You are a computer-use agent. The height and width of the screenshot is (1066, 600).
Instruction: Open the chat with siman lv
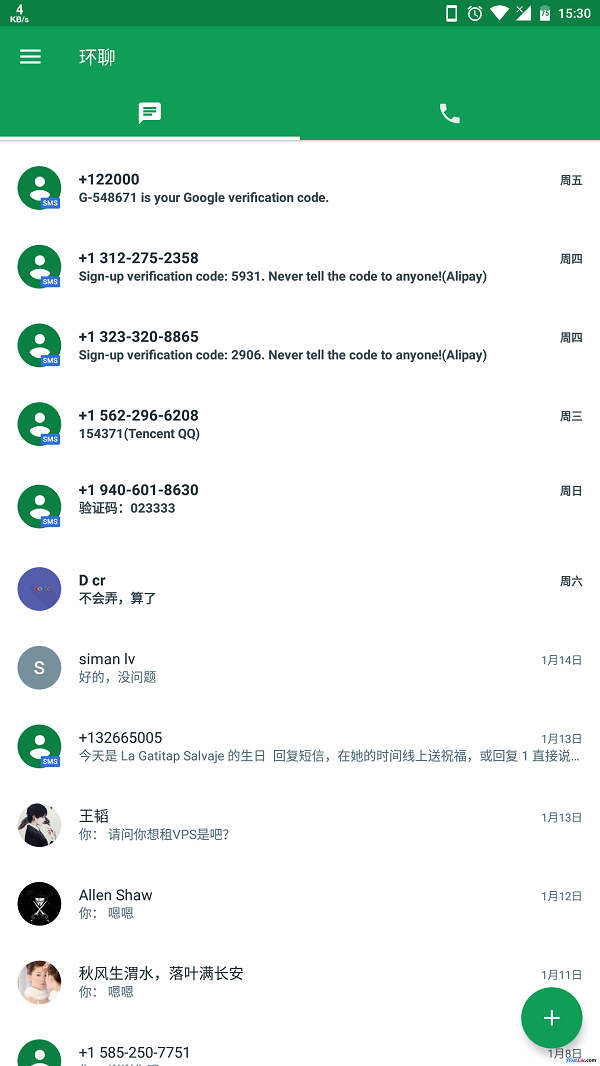300,668
